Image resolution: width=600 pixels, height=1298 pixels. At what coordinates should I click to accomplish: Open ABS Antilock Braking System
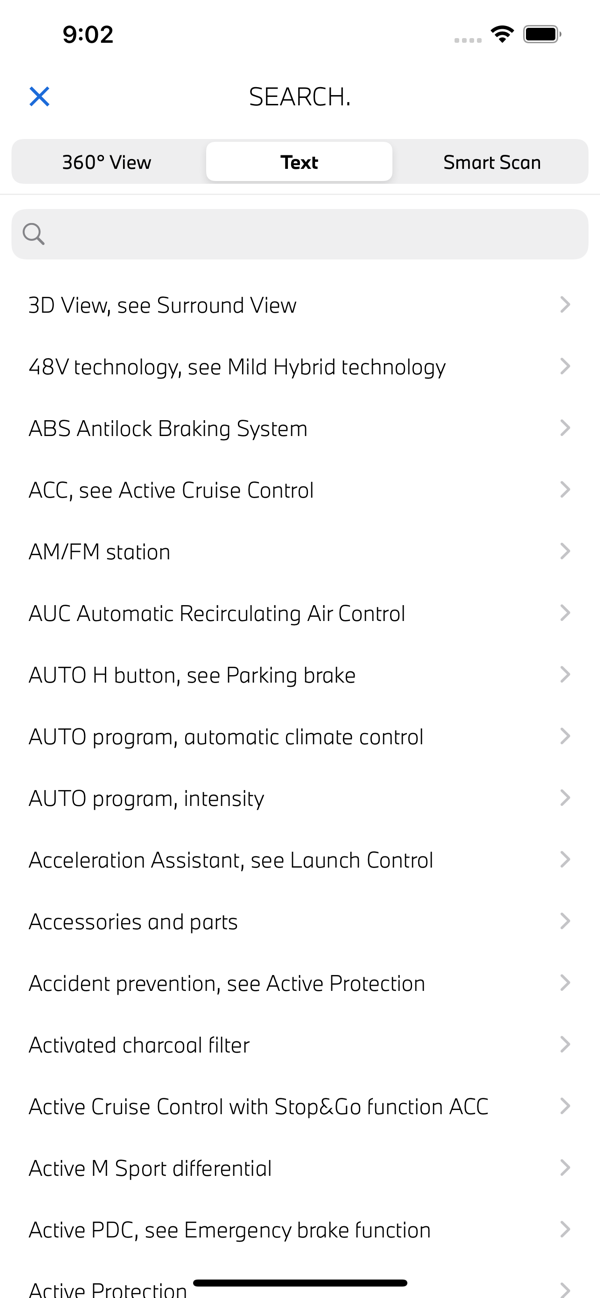300,428
